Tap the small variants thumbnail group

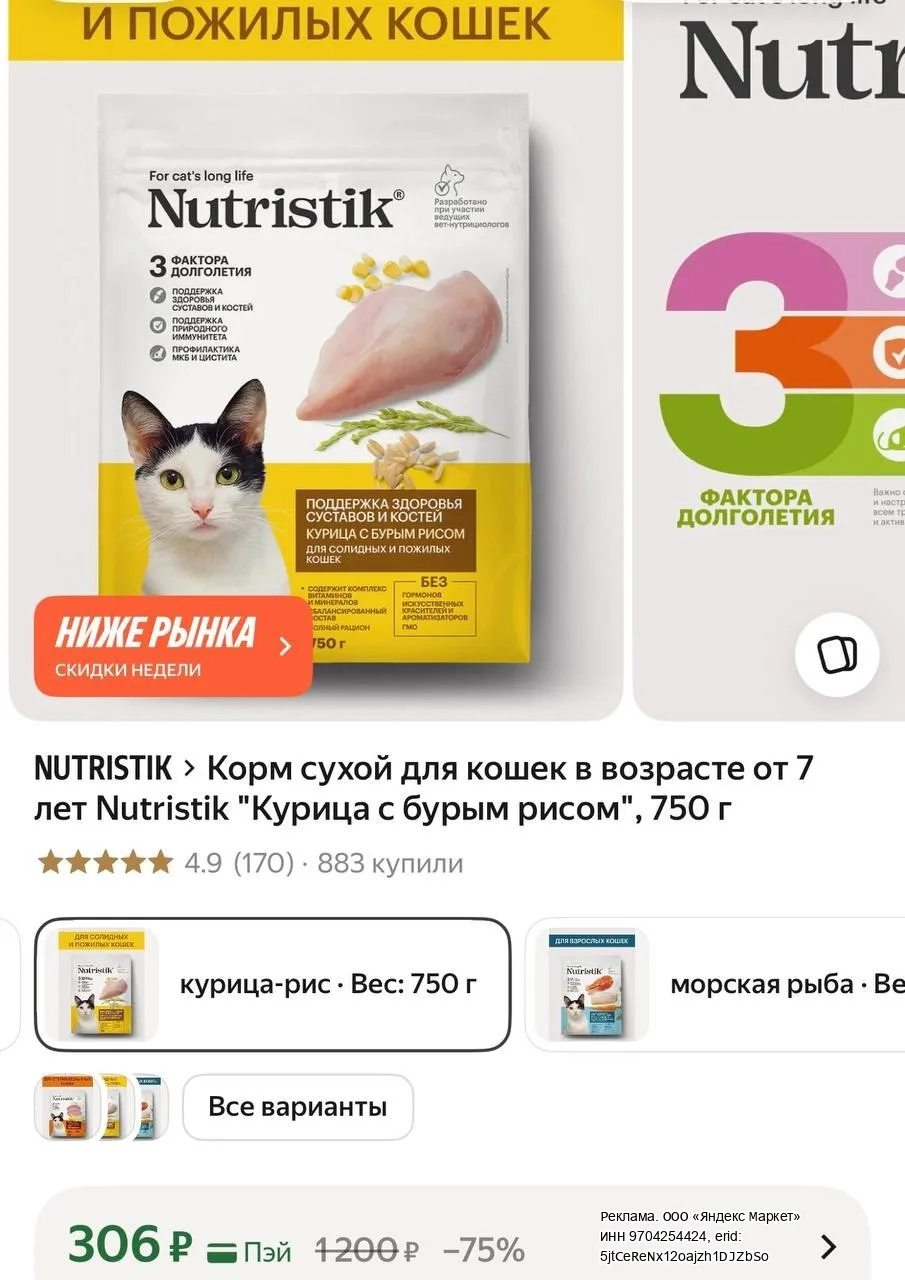pyautogui.click(x=101, y=1107)
